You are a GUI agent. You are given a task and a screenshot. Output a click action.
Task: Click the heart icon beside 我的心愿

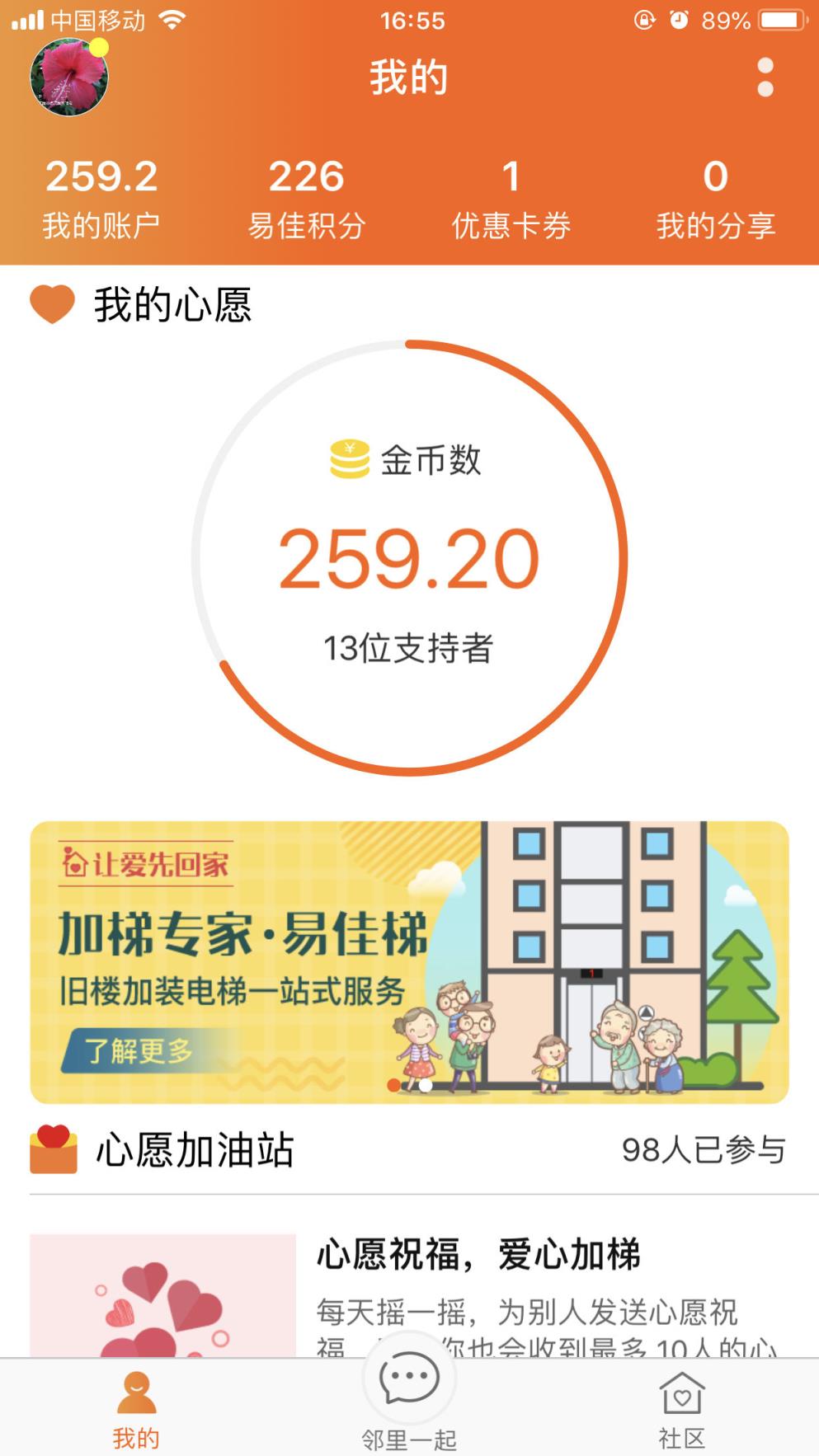[x=51, y=305]
